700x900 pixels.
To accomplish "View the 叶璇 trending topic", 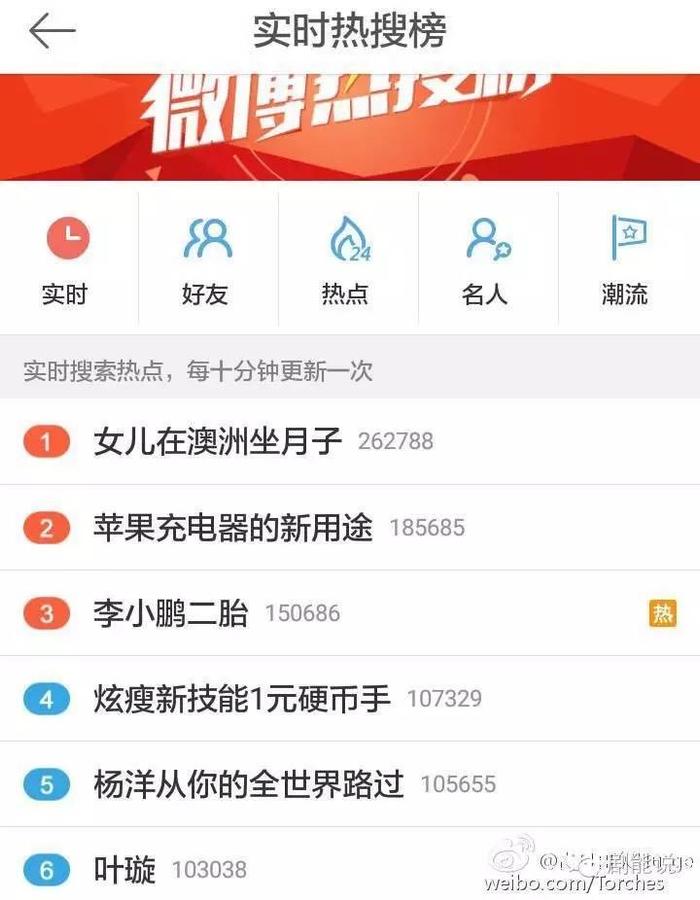I will coord(125,870).
